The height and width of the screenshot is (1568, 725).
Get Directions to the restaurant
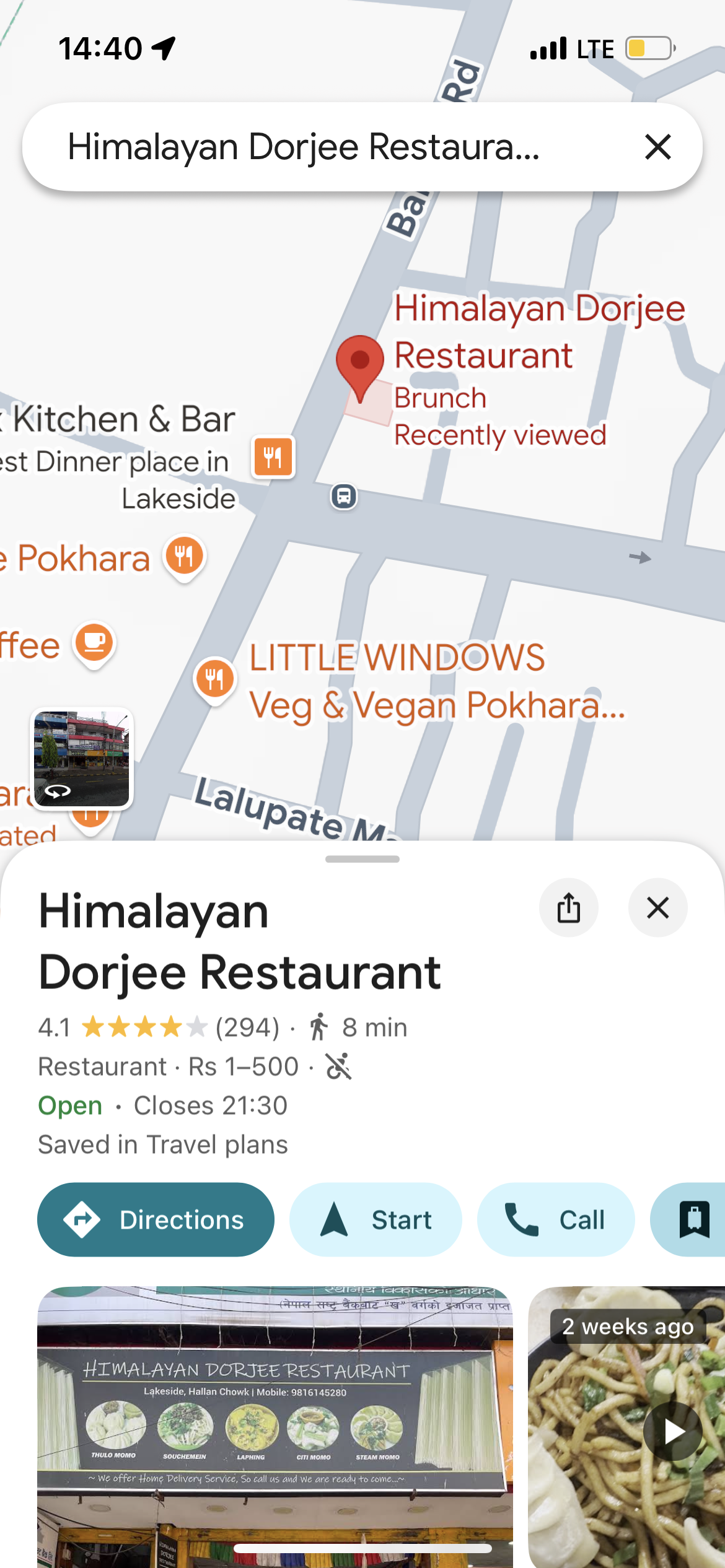156,1219
